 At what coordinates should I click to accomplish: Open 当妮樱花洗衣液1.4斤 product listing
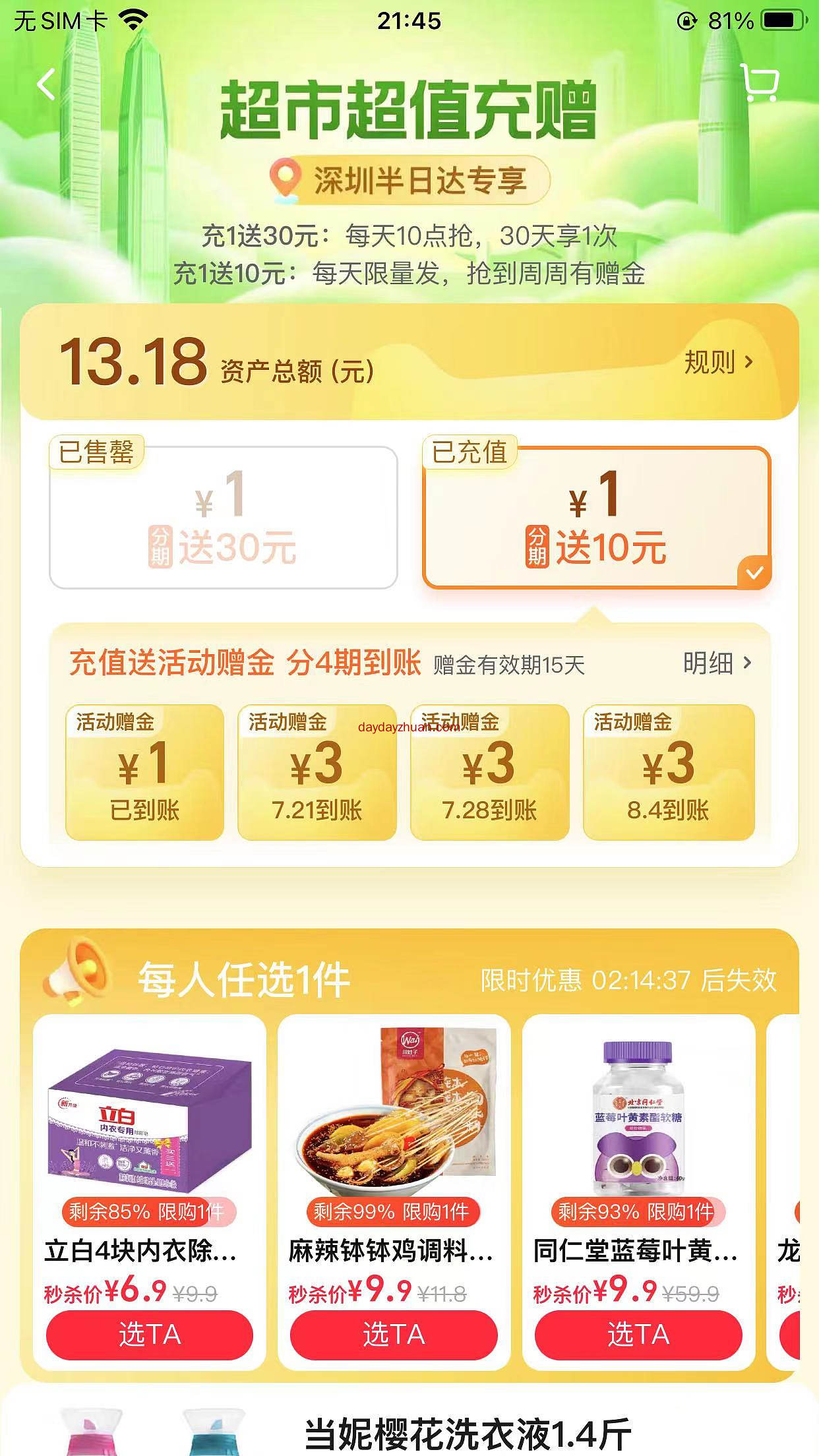pyautogui.click(x=467, y=1434)
